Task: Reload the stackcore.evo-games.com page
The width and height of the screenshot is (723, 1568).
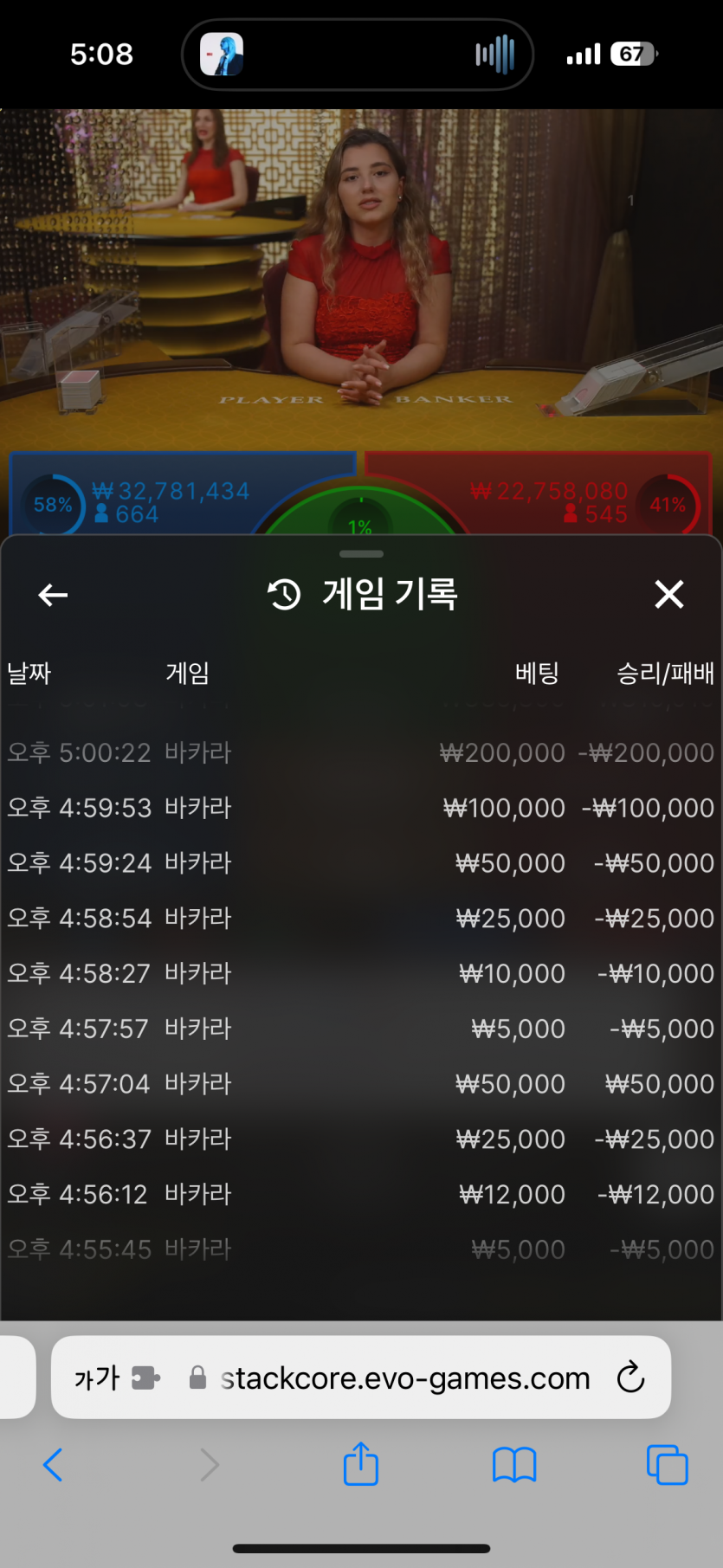Action: (x=630, y=1377)
